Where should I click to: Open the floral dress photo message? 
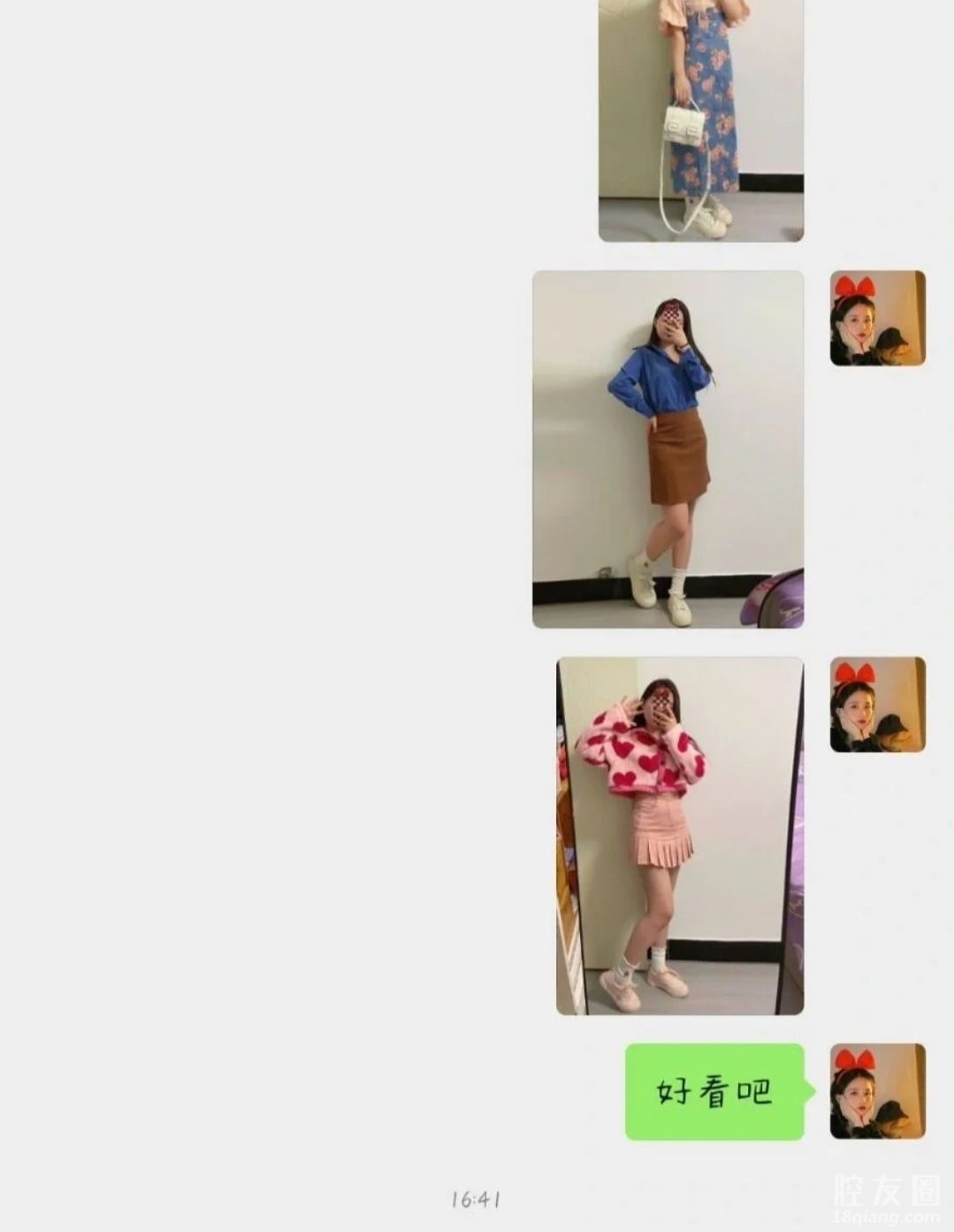[x=700, y=119]
